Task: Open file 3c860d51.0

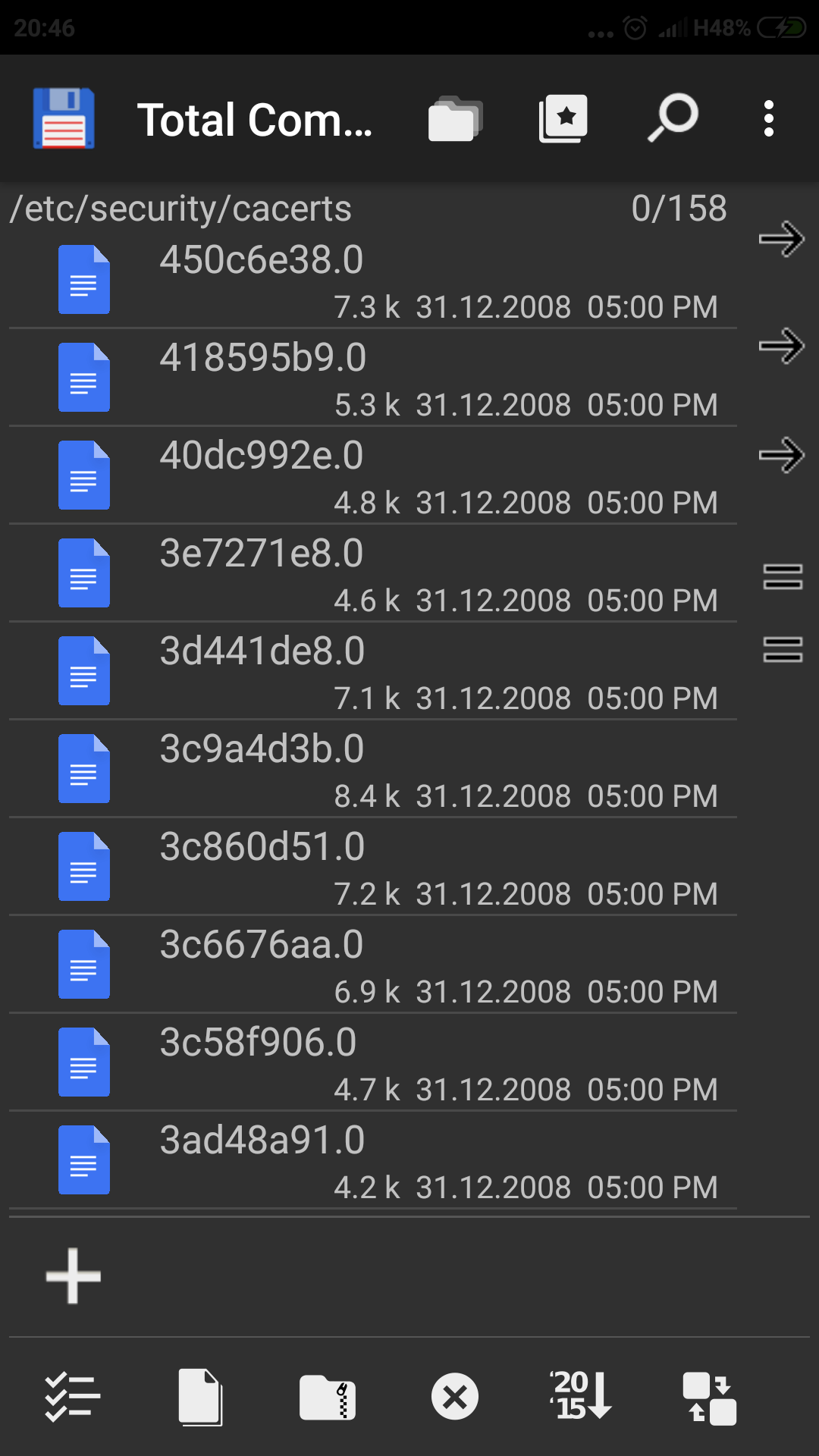Action: point(372,867)
